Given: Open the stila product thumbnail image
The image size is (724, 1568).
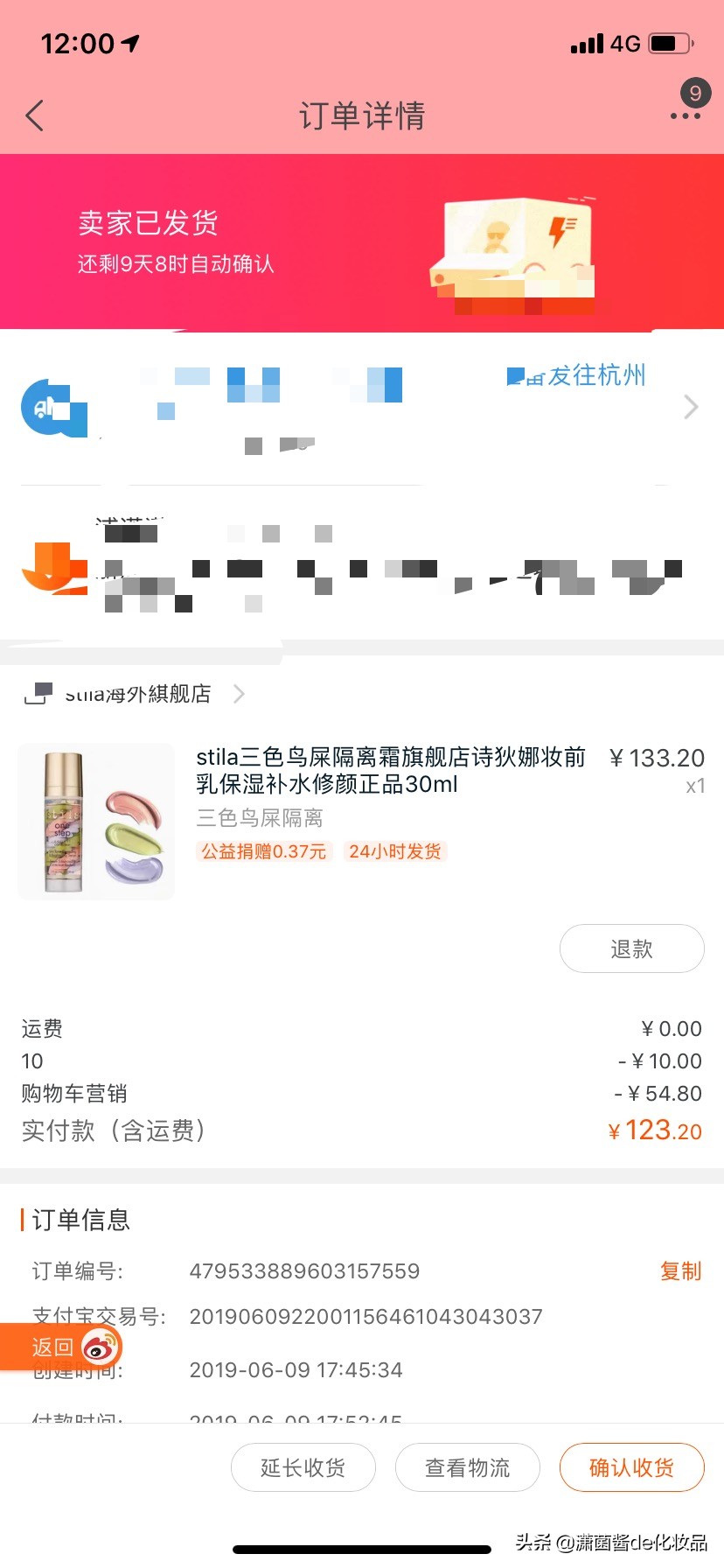Looking at the screenshot, I should coord(95,821).
